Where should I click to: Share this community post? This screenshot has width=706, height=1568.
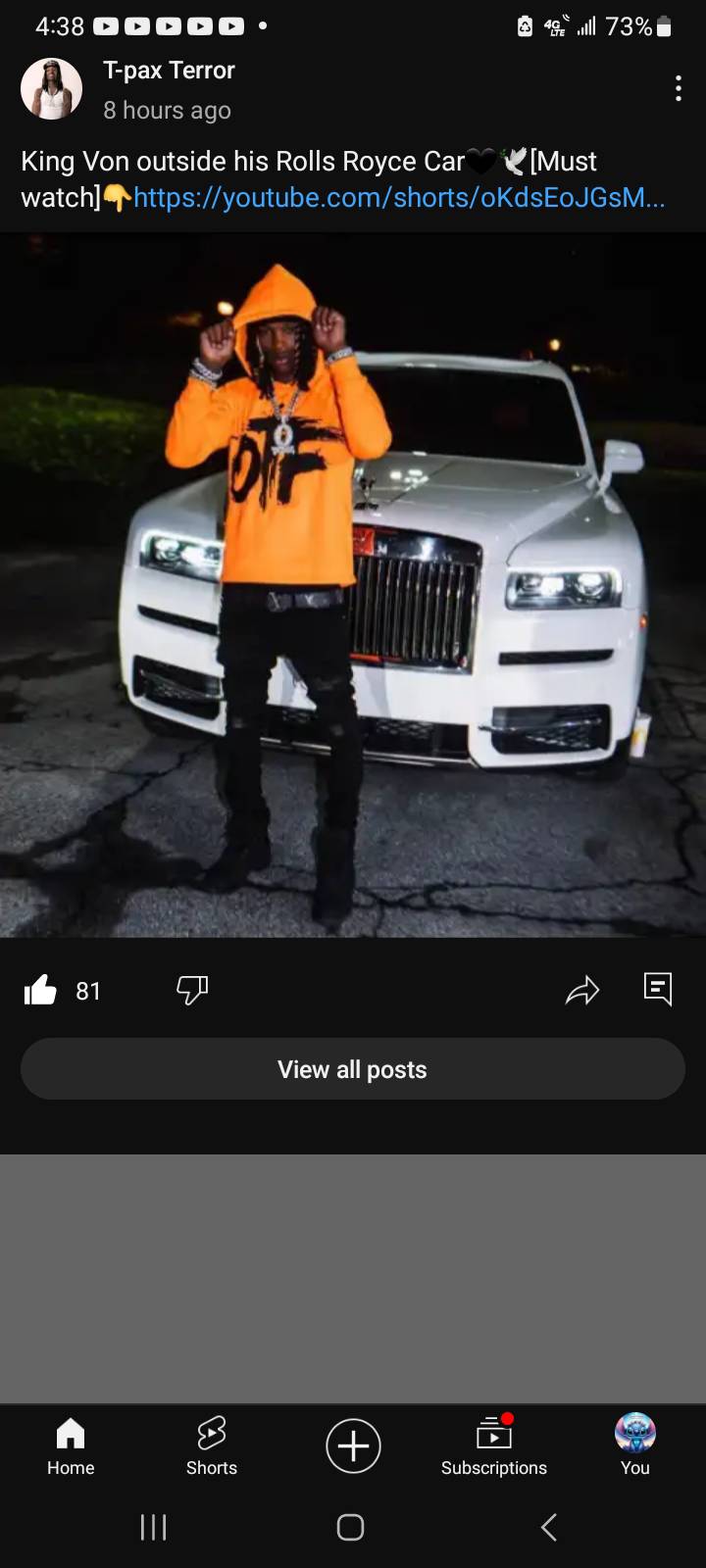click(582, 991)
